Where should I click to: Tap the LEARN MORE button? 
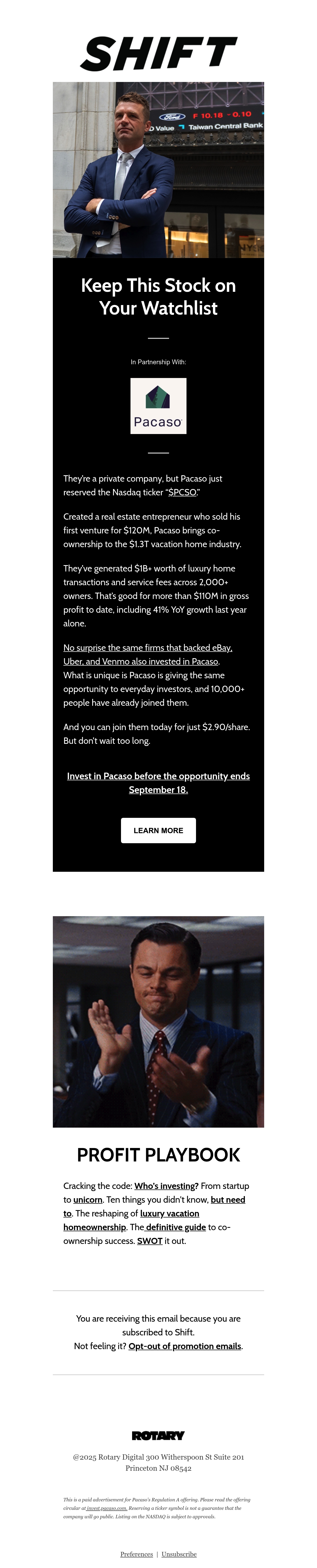click(x=158, y=830)
